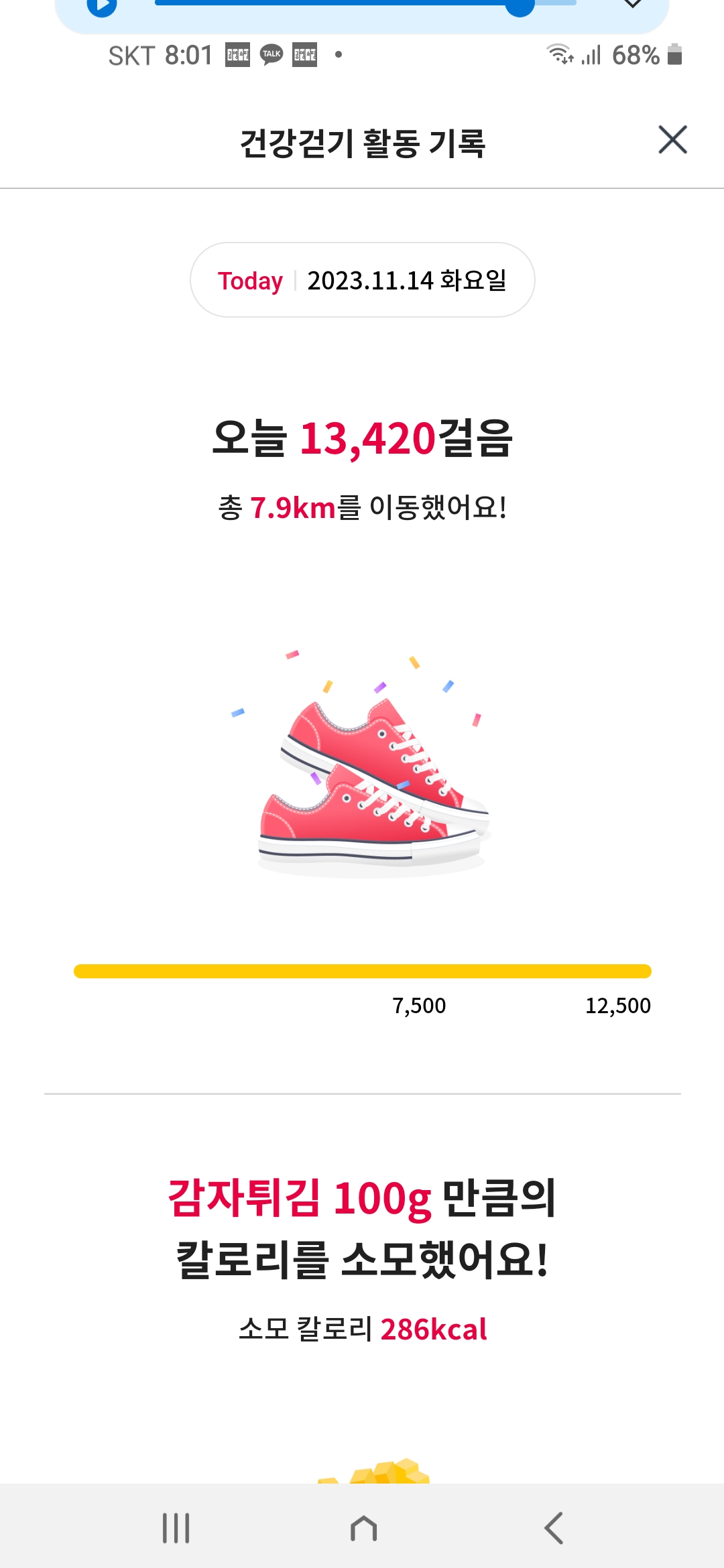Go back using the system back button
Viewport: 724px width, 1568px height.
click(554, 1528)
